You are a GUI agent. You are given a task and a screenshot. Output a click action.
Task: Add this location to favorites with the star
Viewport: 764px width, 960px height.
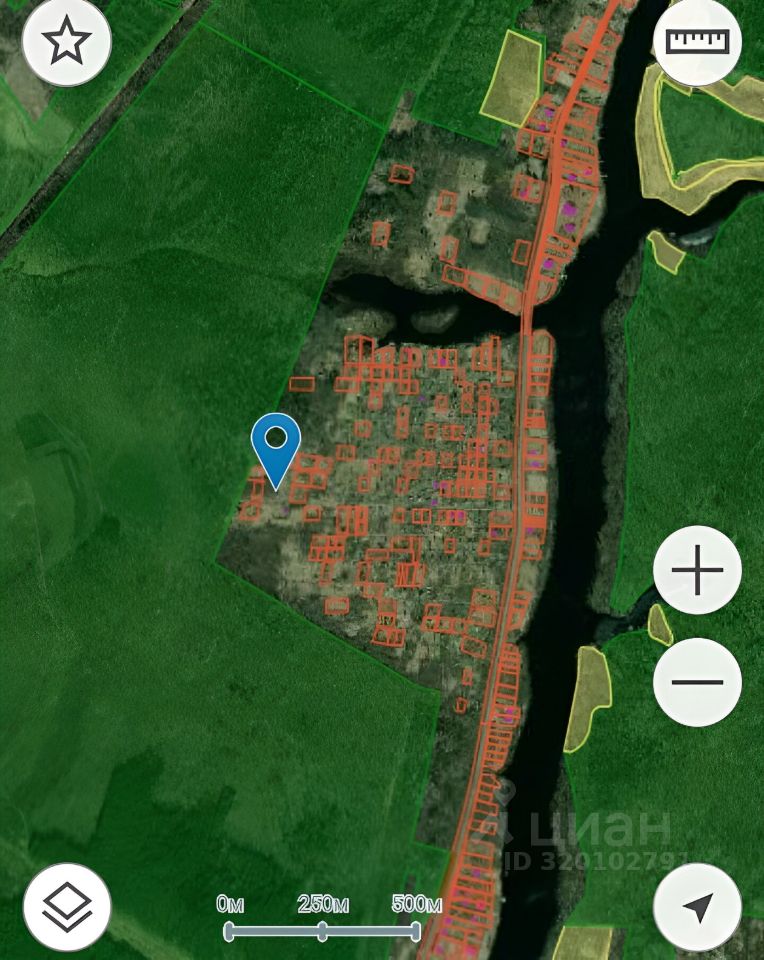click(x=66, y=42)
